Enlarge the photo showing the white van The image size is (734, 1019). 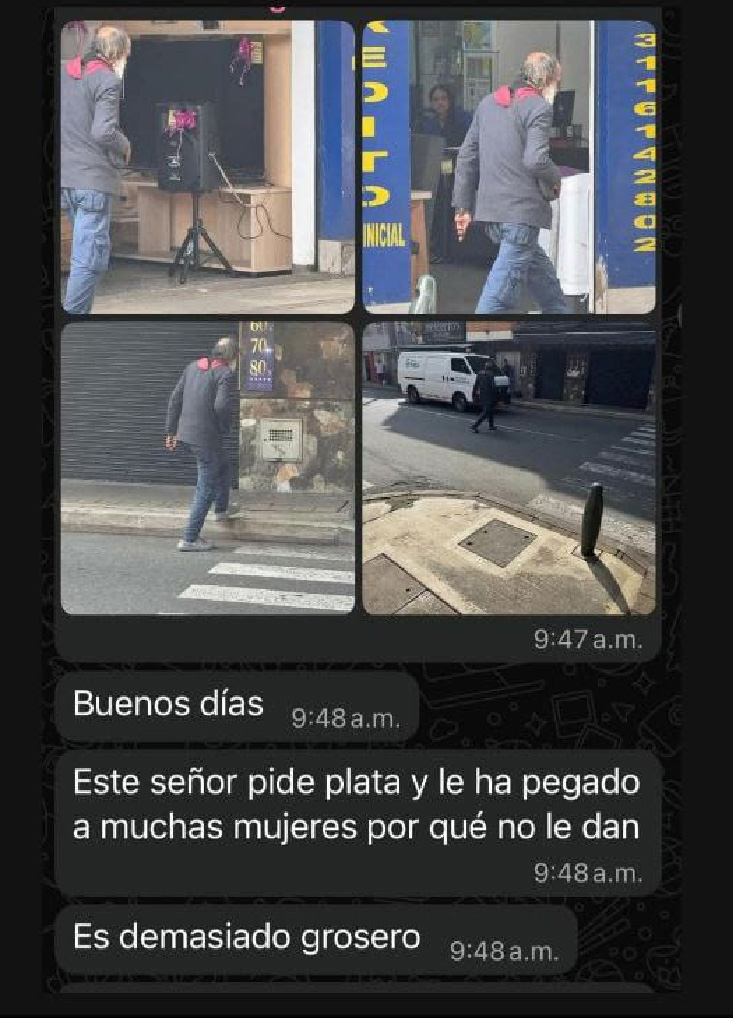coord(508,467)
